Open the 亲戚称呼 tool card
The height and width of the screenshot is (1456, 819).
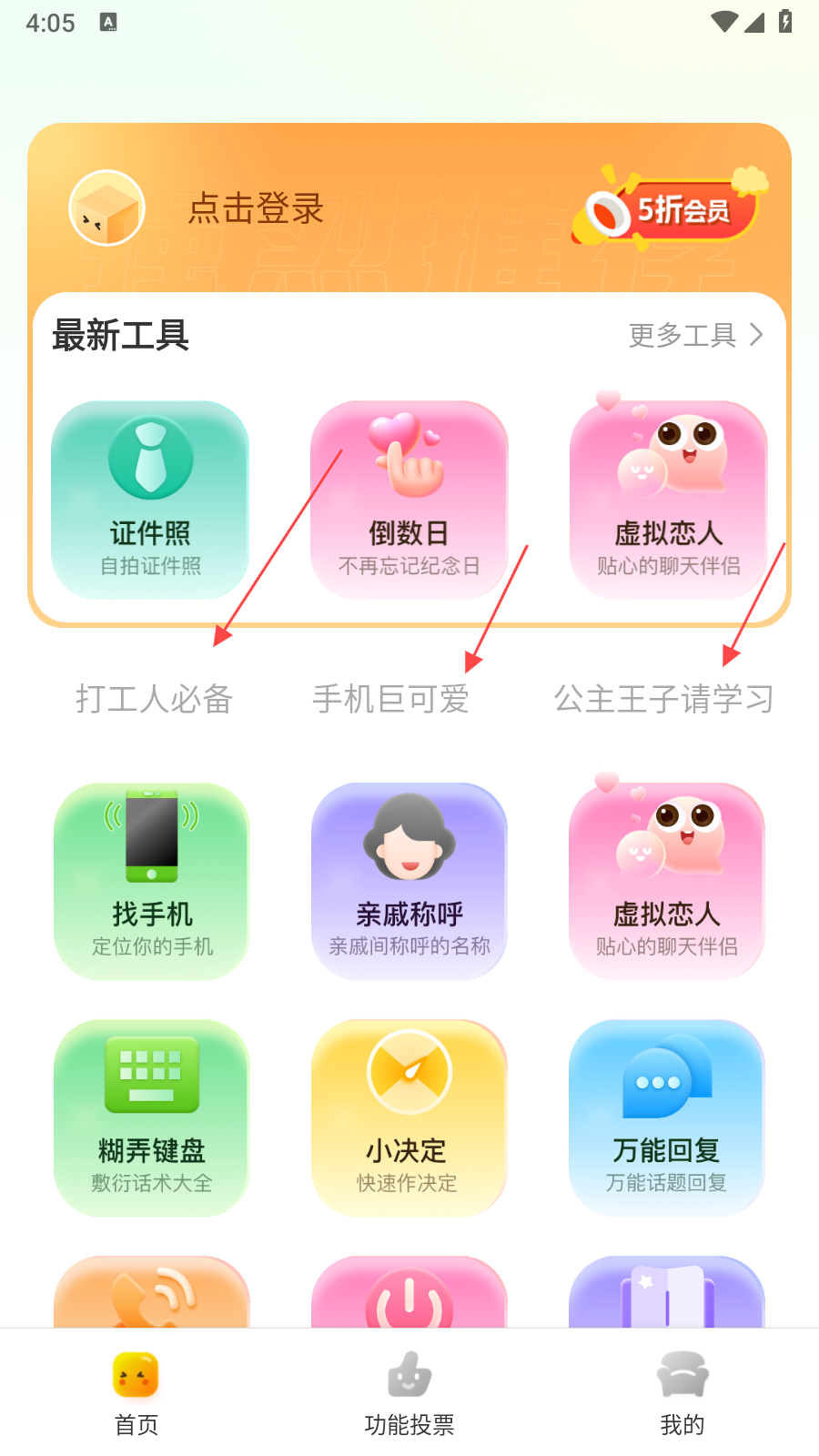point(409,881)
